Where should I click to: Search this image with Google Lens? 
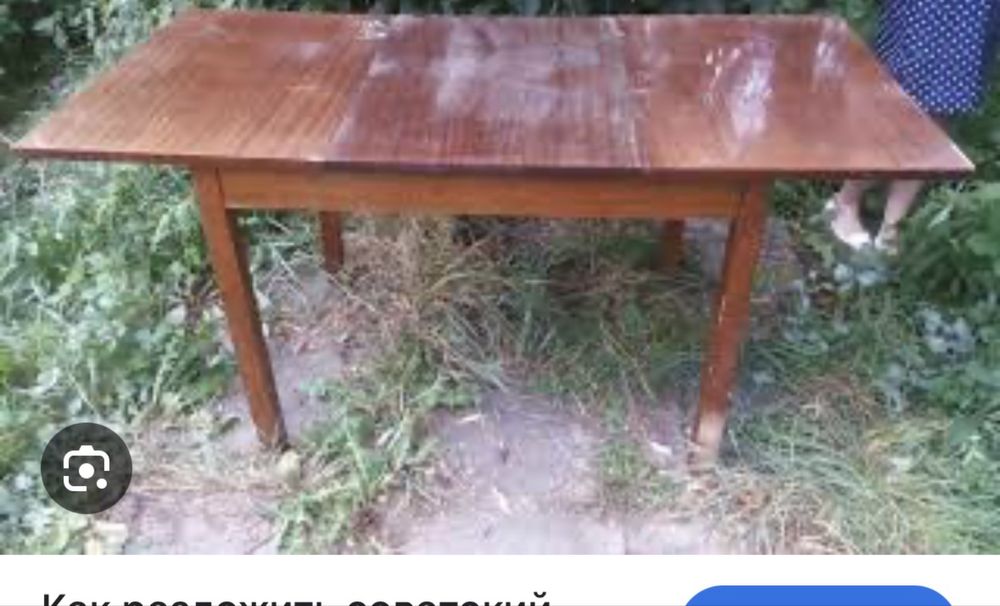tap(86, 468)
